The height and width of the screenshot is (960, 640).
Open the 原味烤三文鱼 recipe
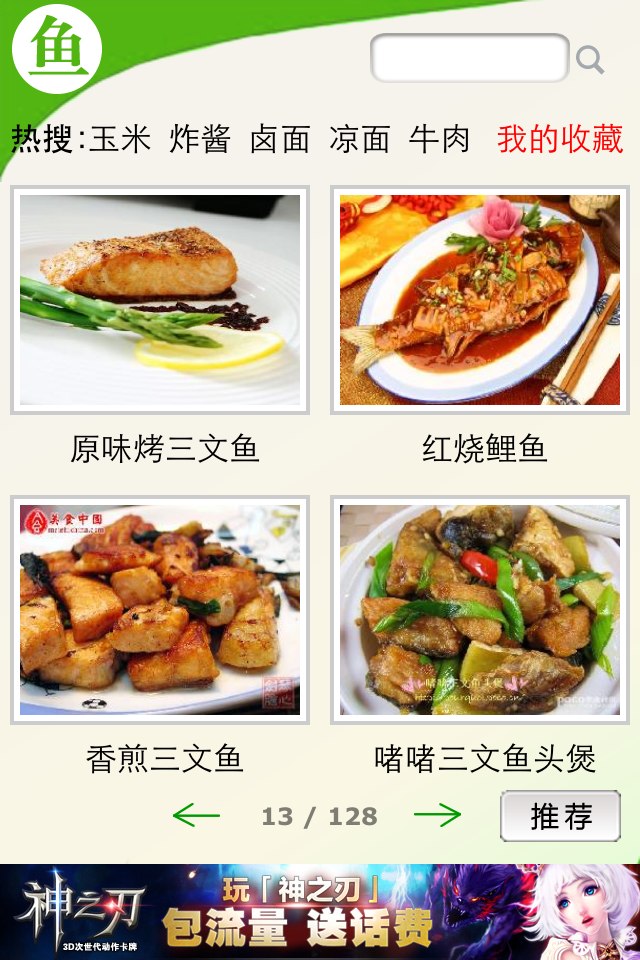tap(160, 300)
